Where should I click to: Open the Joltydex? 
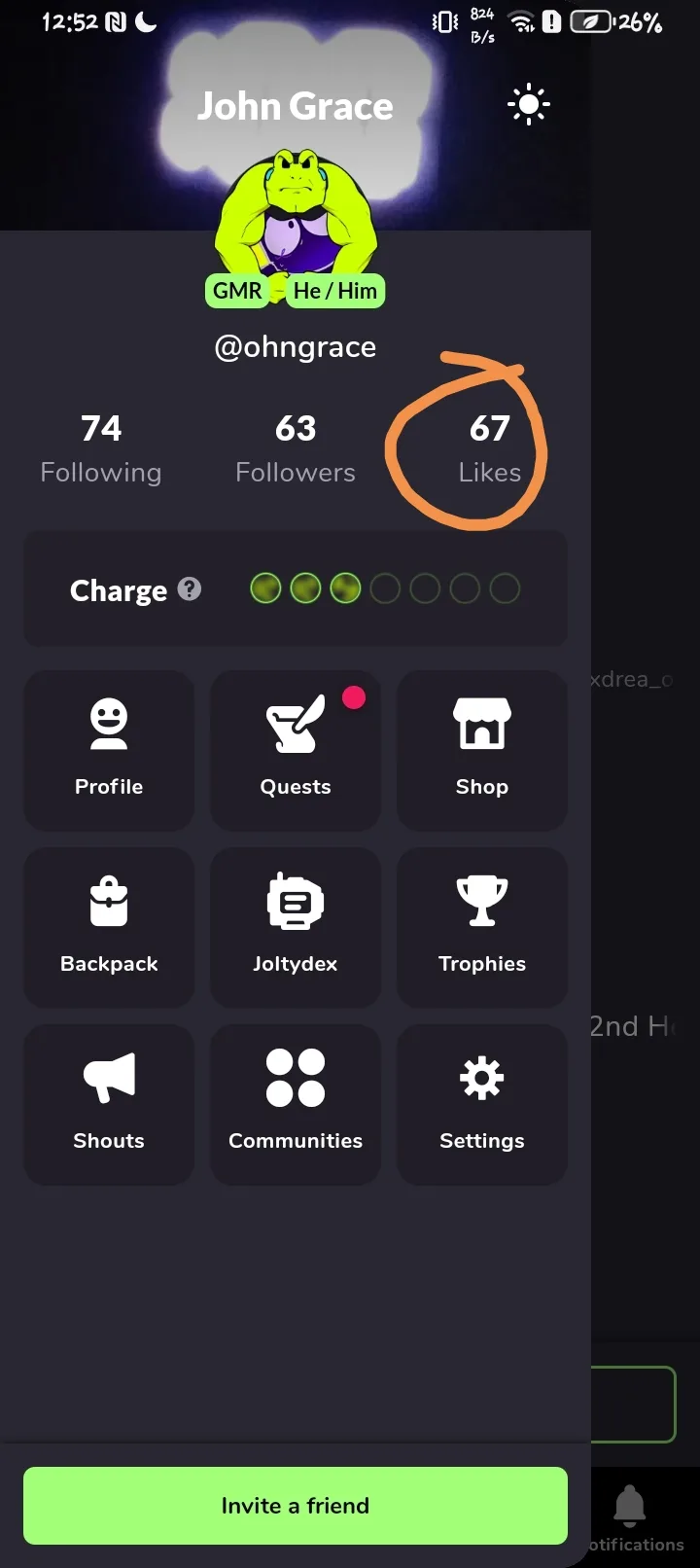(x=296, y=927)
